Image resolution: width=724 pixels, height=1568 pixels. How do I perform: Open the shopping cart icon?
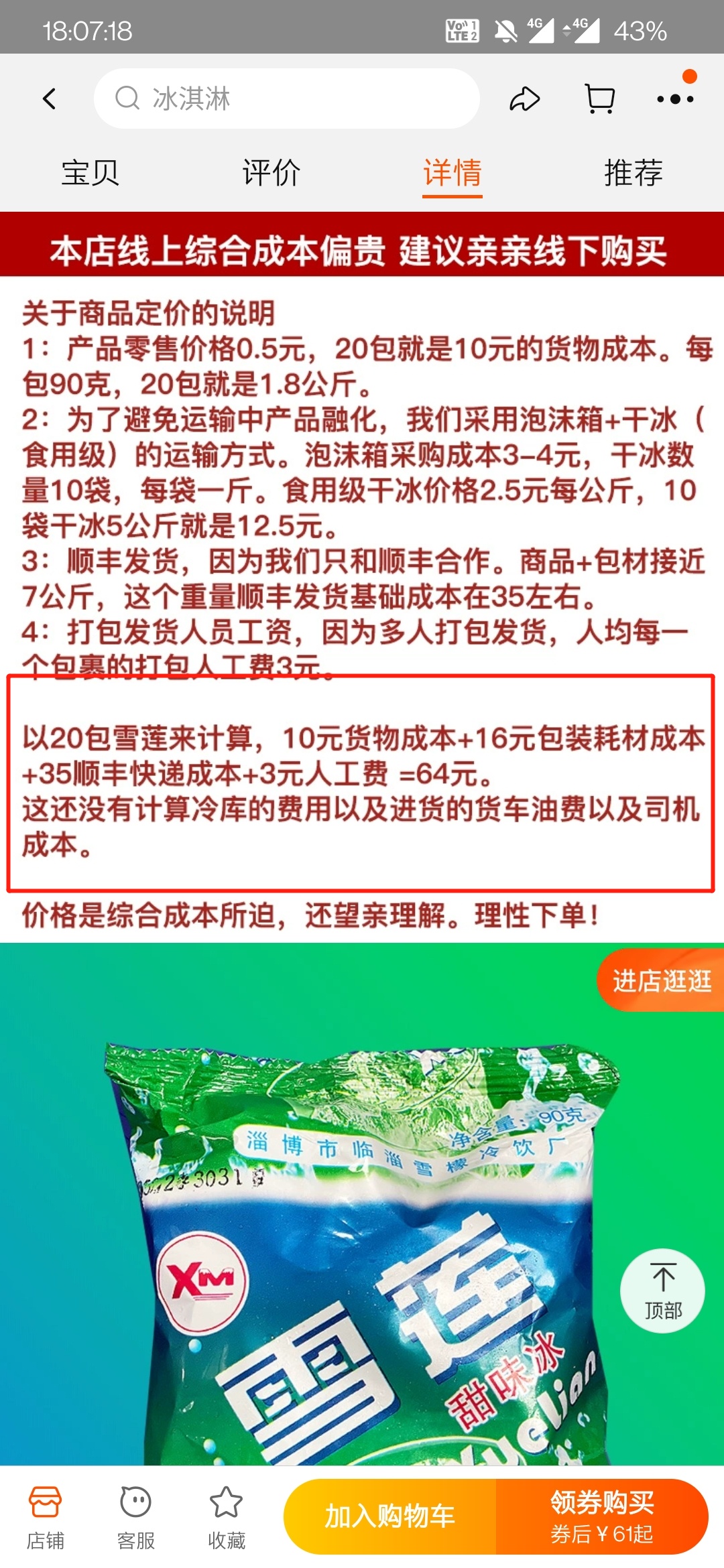pos(599,99)
